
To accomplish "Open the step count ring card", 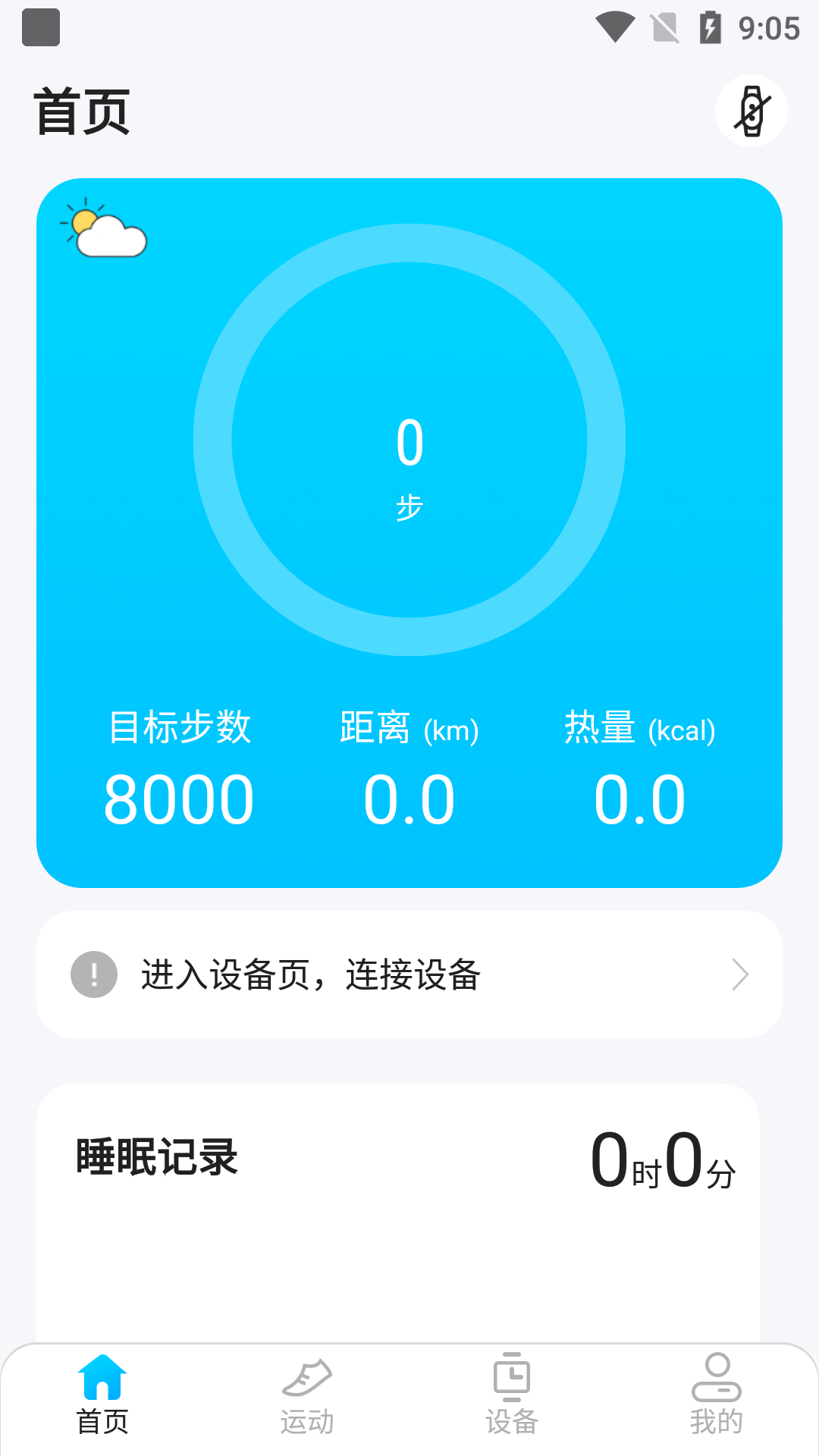I will pyautogui.click(x=409, y=440).
